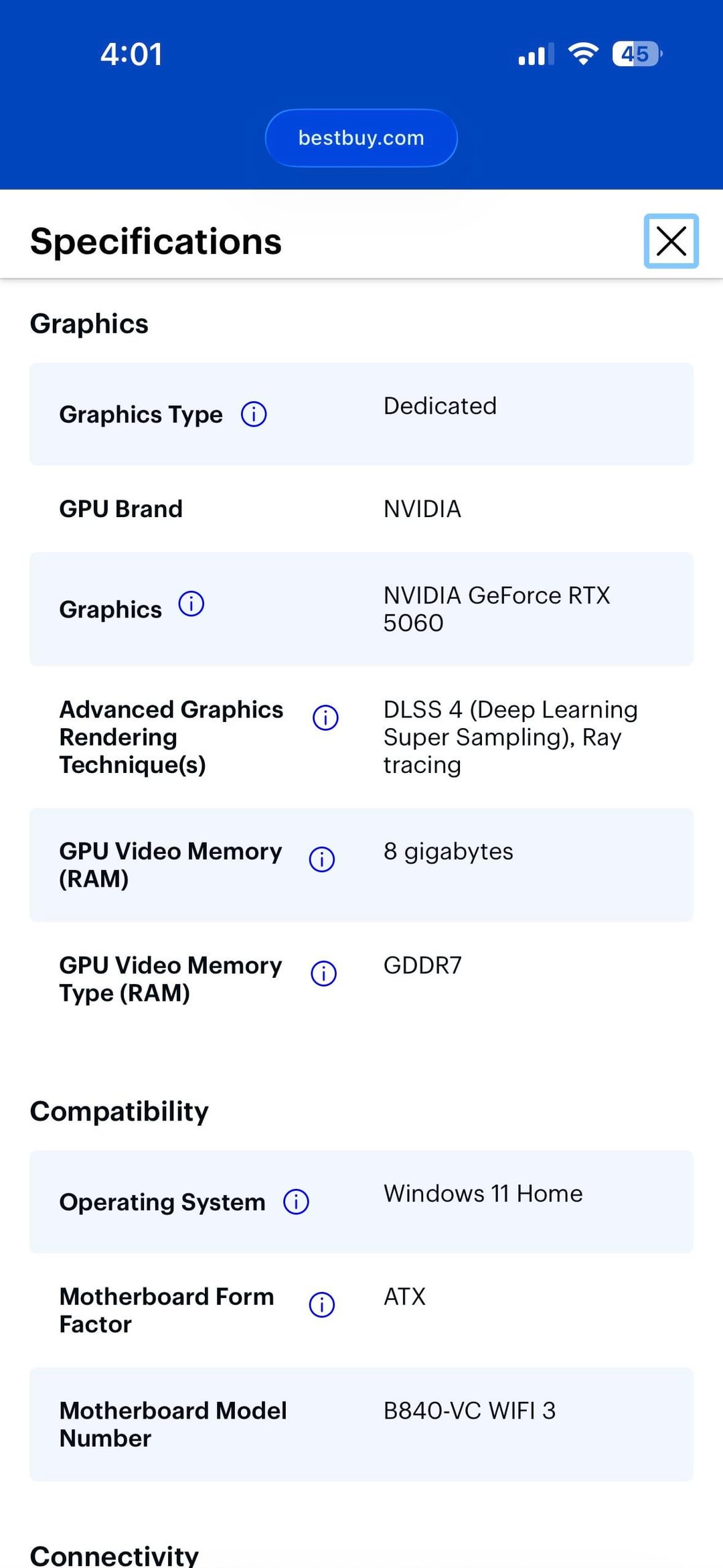Viewport: 723px width, 1568px height.
Task: View info for GPU Video Memory (RAM)
Action: tap(322, 859)
